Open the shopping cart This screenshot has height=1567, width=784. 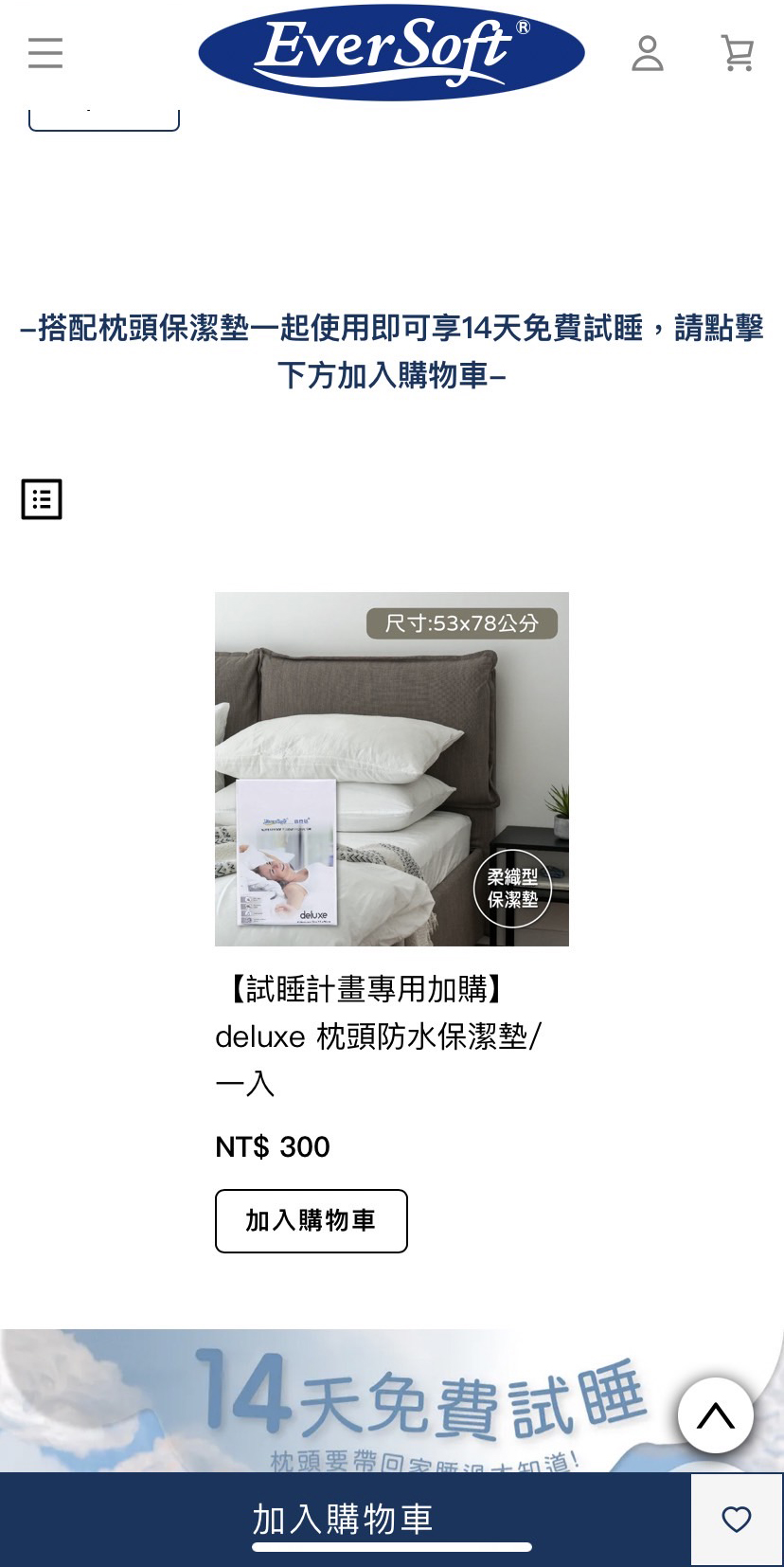pos(738,53)
